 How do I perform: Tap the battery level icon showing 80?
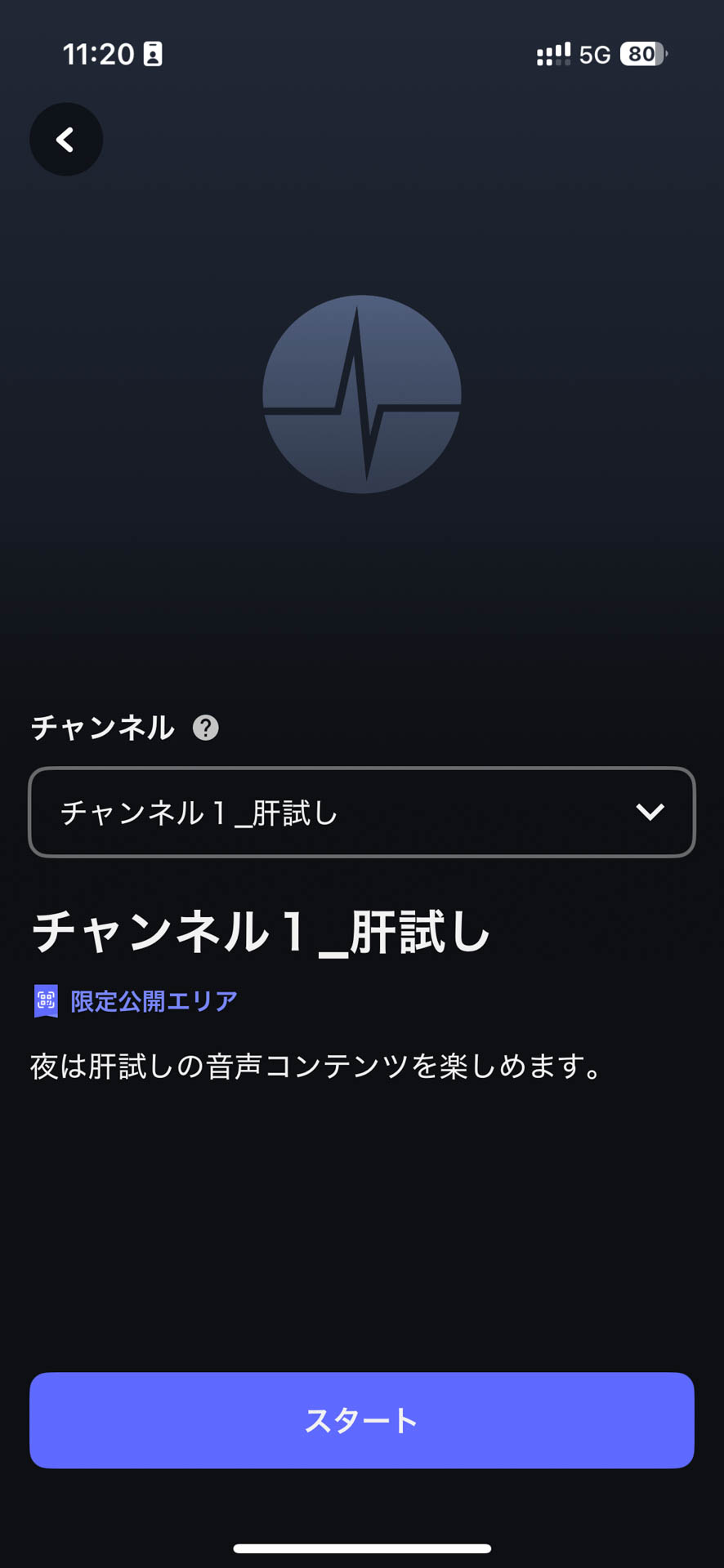click(x=643, y=54)
